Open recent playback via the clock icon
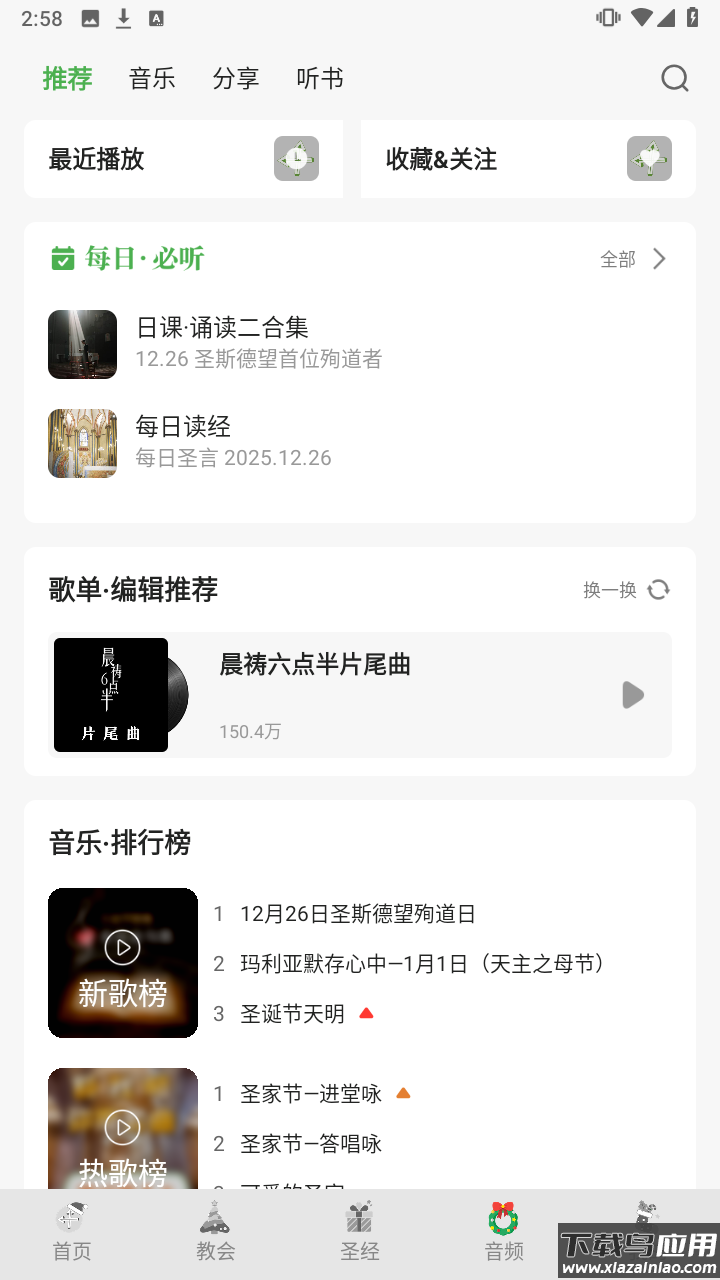Viewport: 720px width, 1280px height. (294, 159)
